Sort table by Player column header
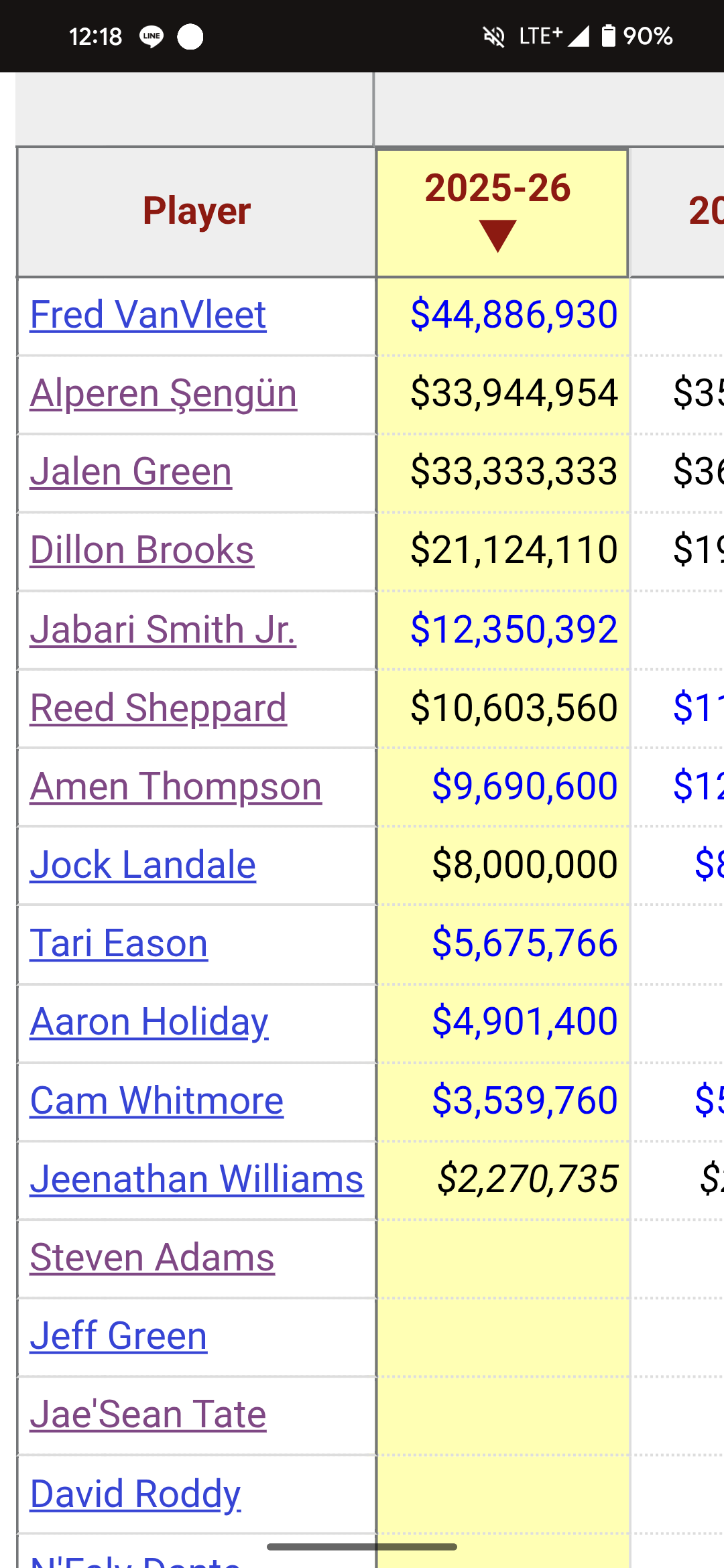 click(196, 212)
